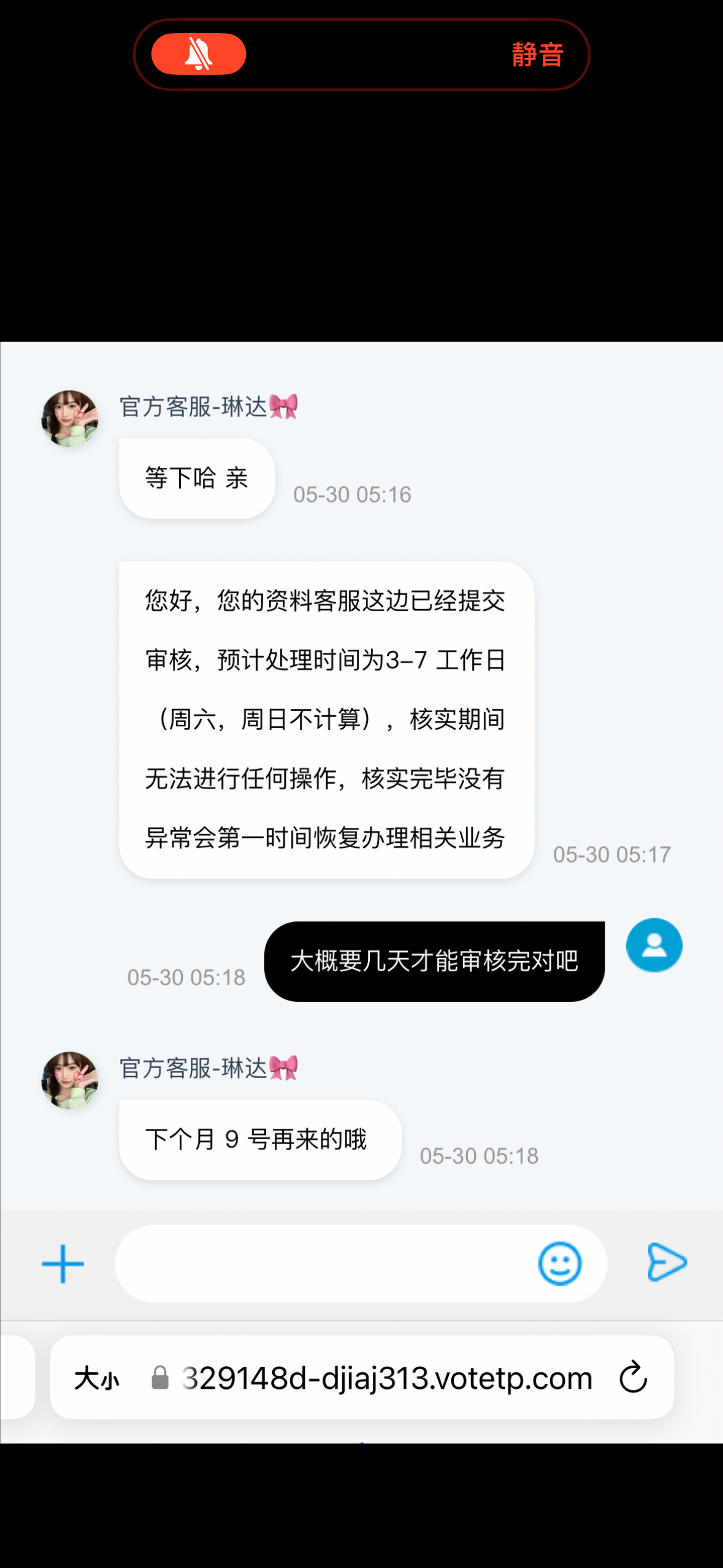This screenshot has width=723, height=1568.
Task: Tap the send message icon
Action: pyautogui.click(x=667, y=1262)
